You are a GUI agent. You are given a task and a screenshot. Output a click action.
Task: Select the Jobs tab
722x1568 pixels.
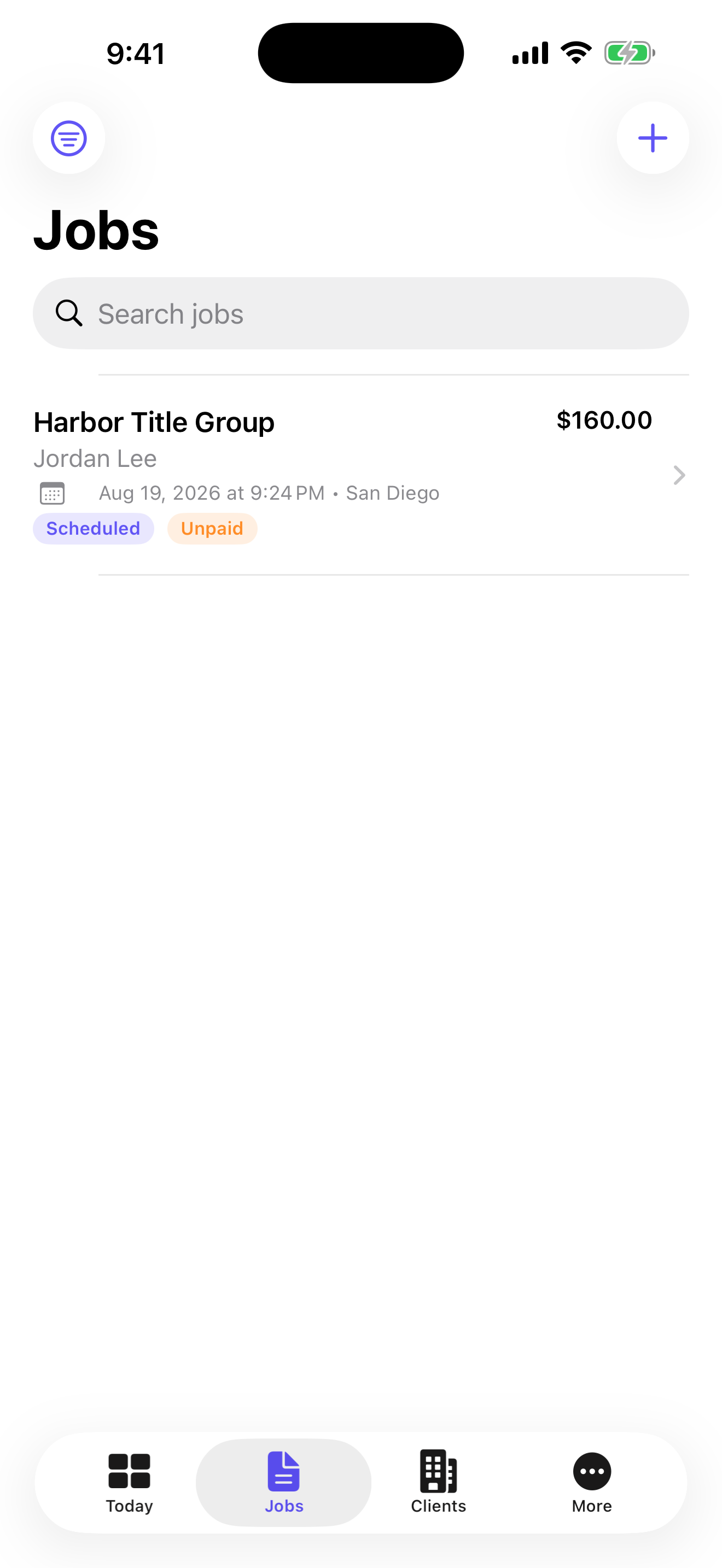[284, 1483]
